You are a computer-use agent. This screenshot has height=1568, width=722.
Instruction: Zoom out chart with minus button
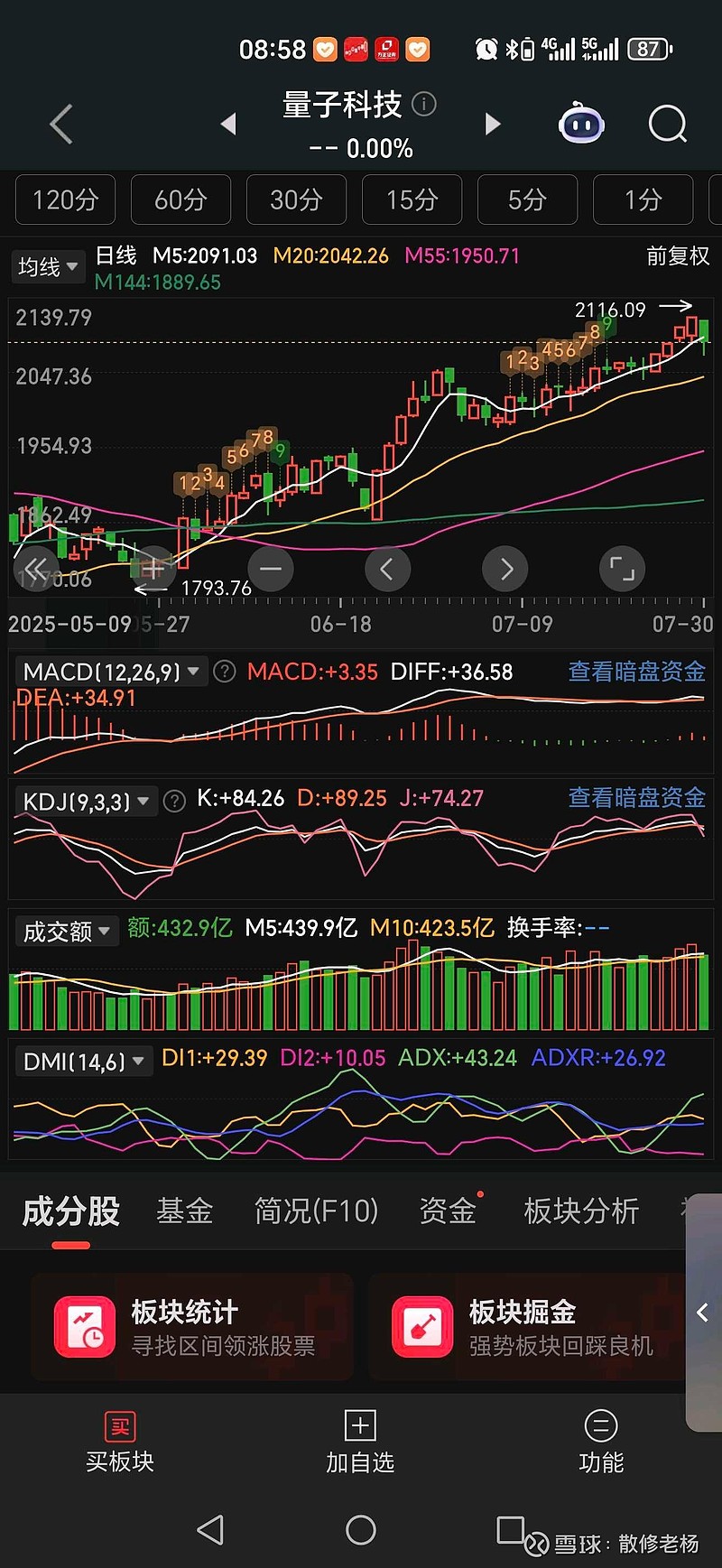tap(271, 569)
